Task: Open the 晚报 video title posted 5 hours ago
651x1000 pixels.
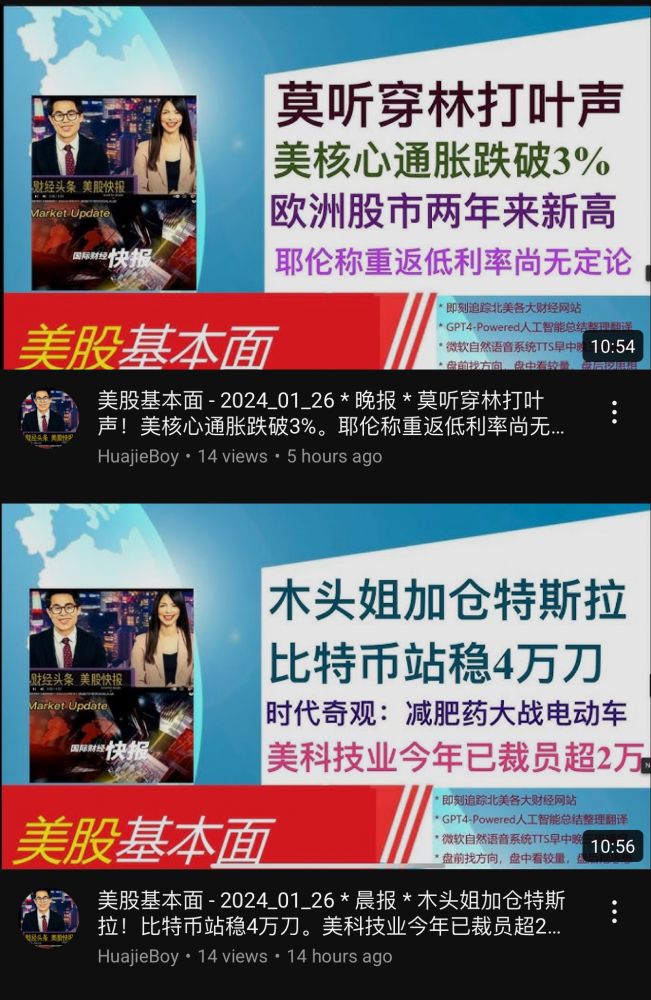Action: (x=330, y=414)
